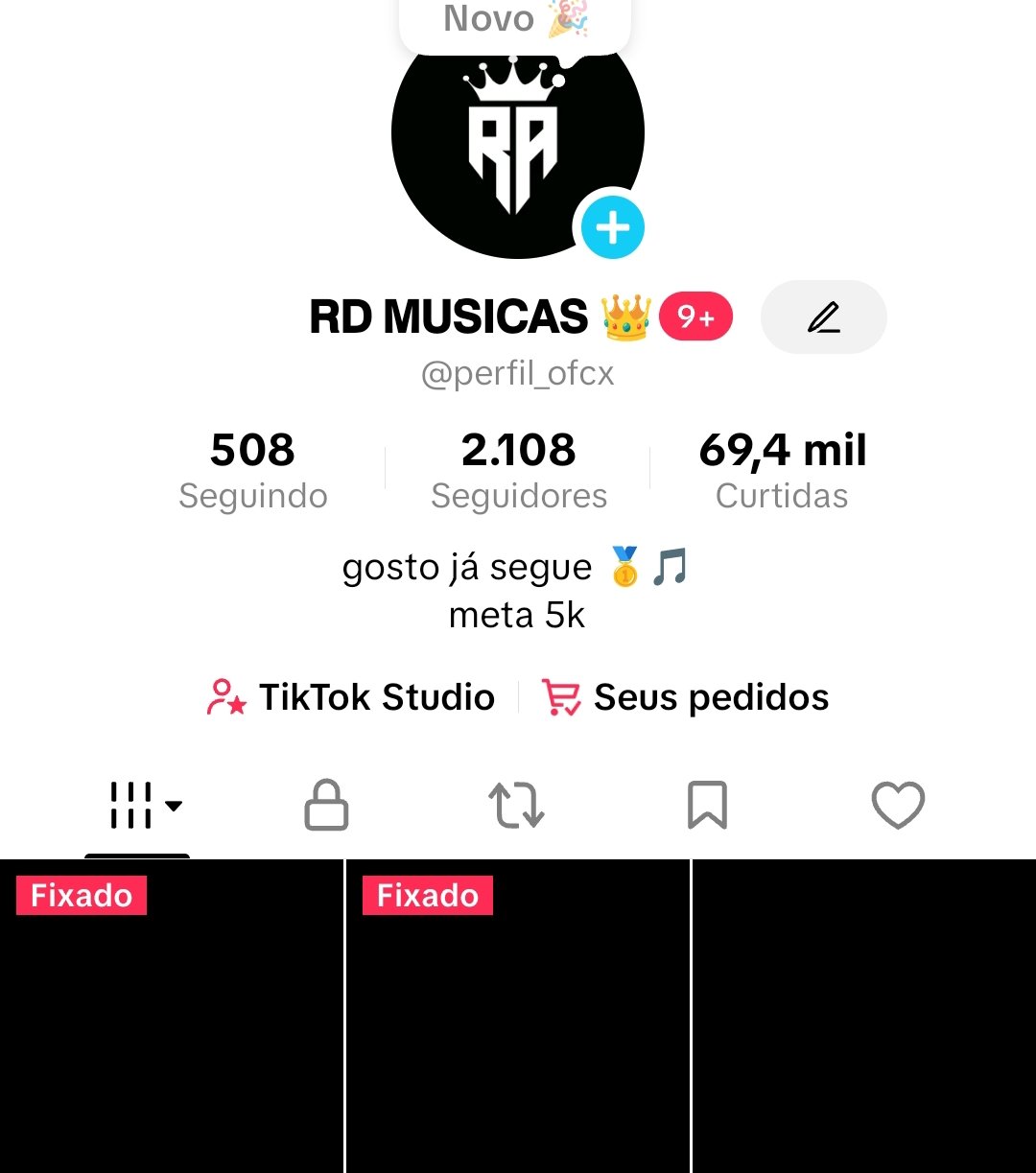Image resolution: width=1036 pixels, height=1173 pixels.
Task: Open the third video without Fixado label
Action: 863,1017
